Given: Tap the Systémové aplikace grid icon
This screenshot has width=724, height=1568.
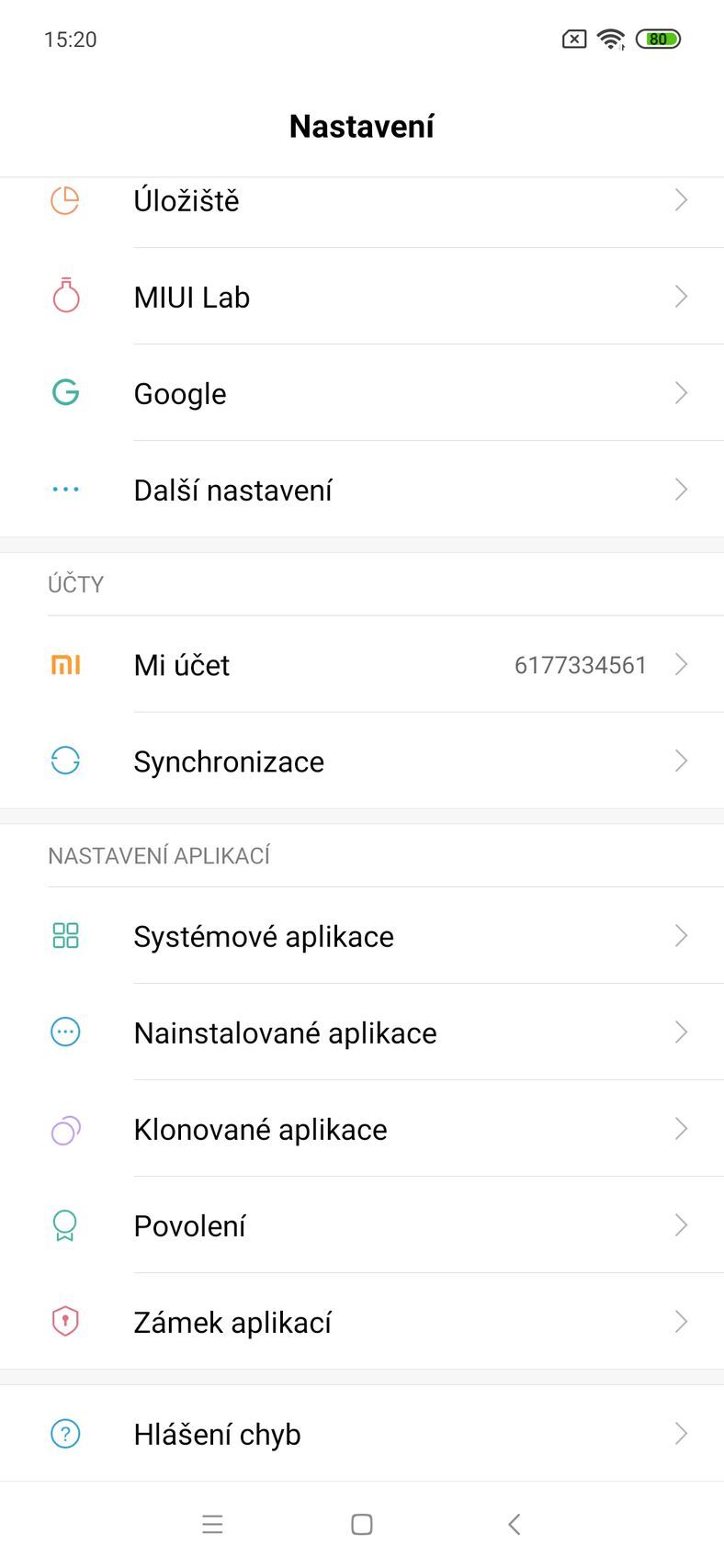Looking at the screenshot, I should 64,935.
